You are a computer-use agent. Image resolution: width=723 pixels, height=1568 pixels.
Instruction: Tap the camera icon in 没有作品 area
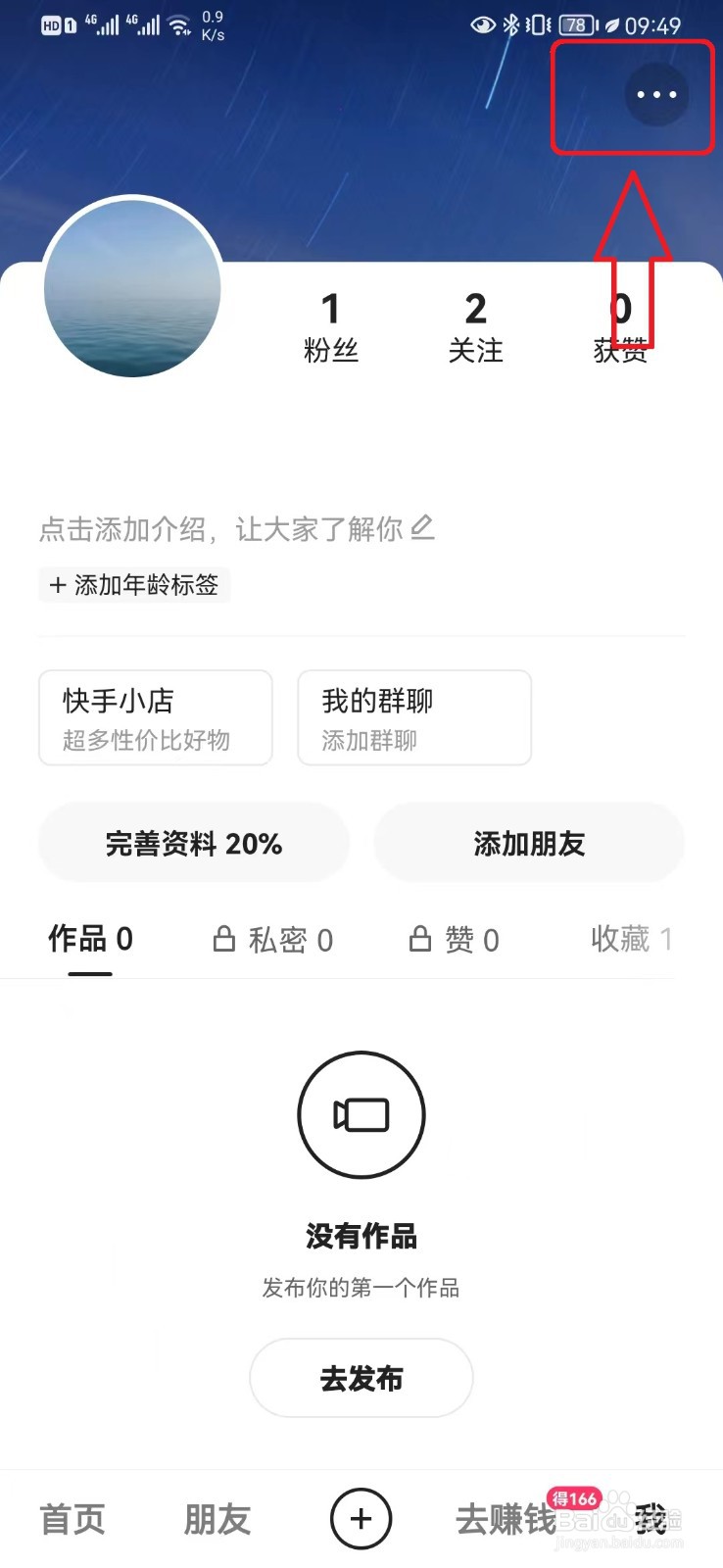point(361,1114)
